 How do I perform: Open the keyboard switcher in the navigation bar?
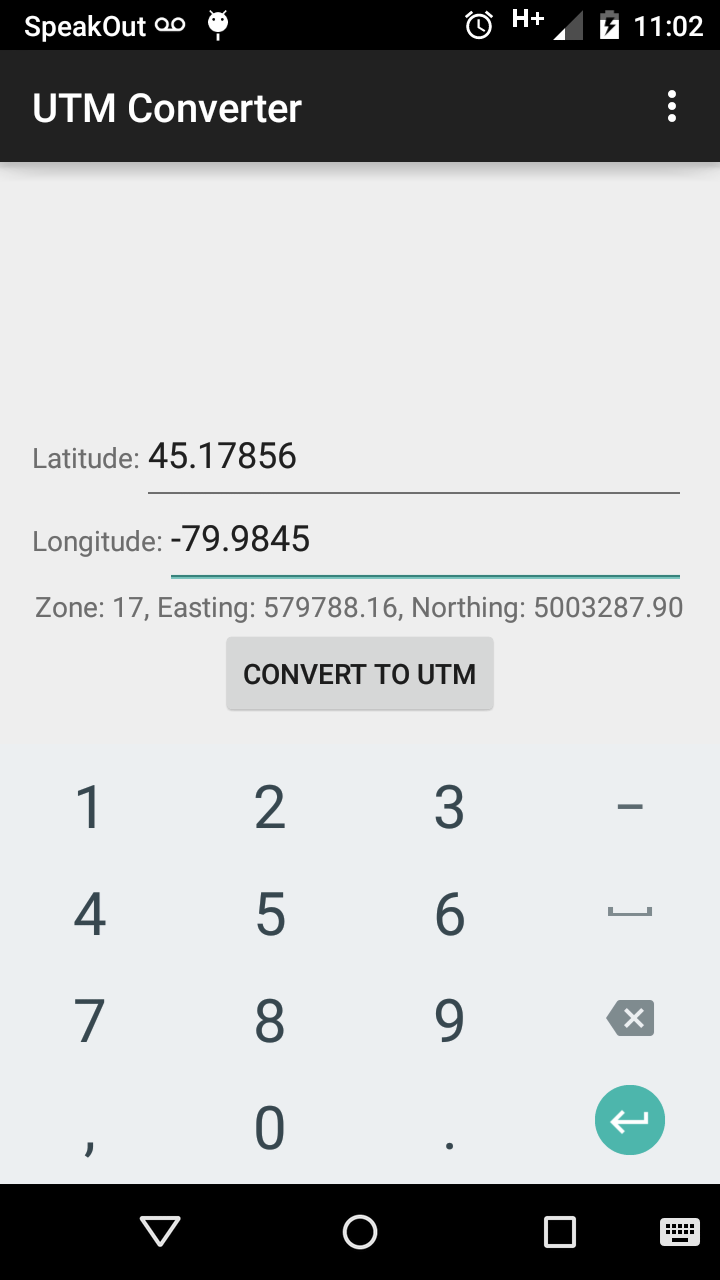(679, 1232)
